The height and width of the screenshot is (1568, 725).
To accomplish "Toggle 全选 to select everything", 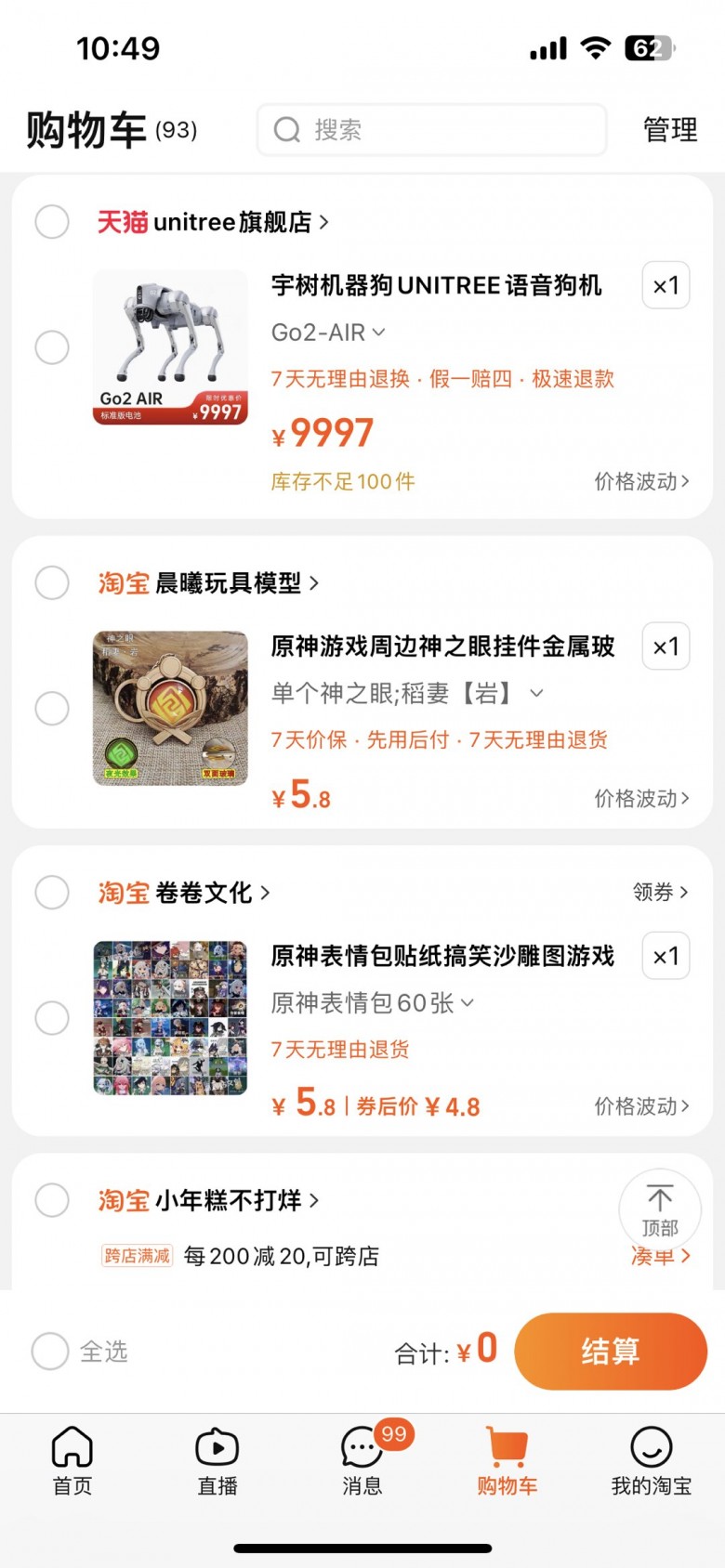I will click(x=51, y=1352).
